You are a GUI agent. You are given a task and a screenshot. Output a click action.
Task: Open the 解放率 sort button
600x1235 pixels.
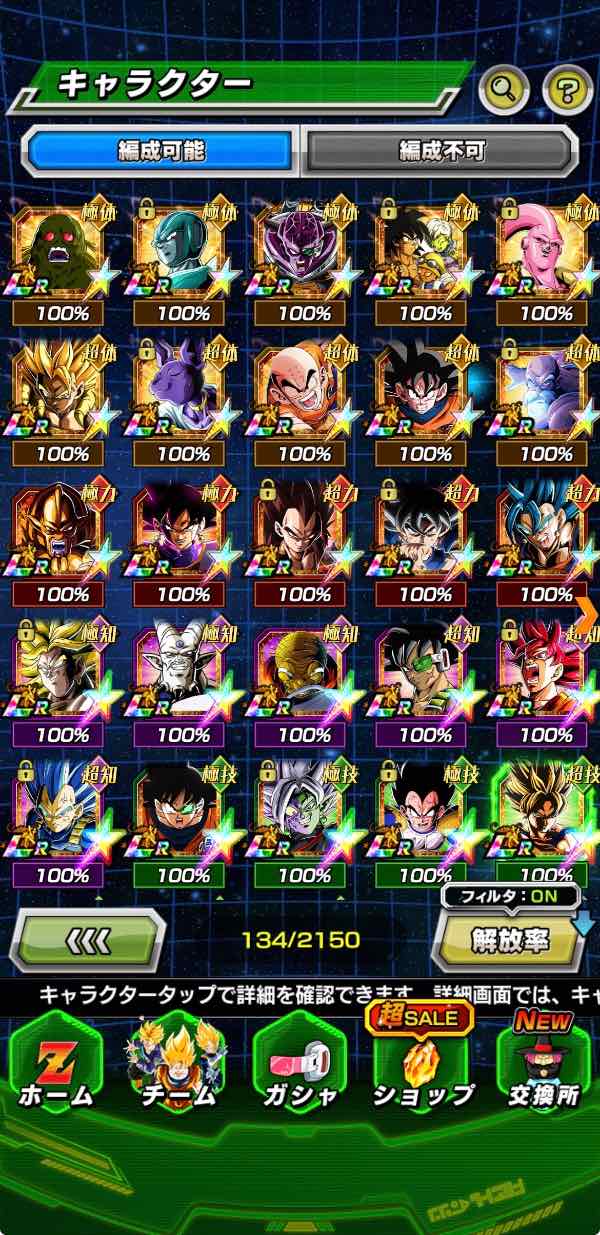click(510, 941)
